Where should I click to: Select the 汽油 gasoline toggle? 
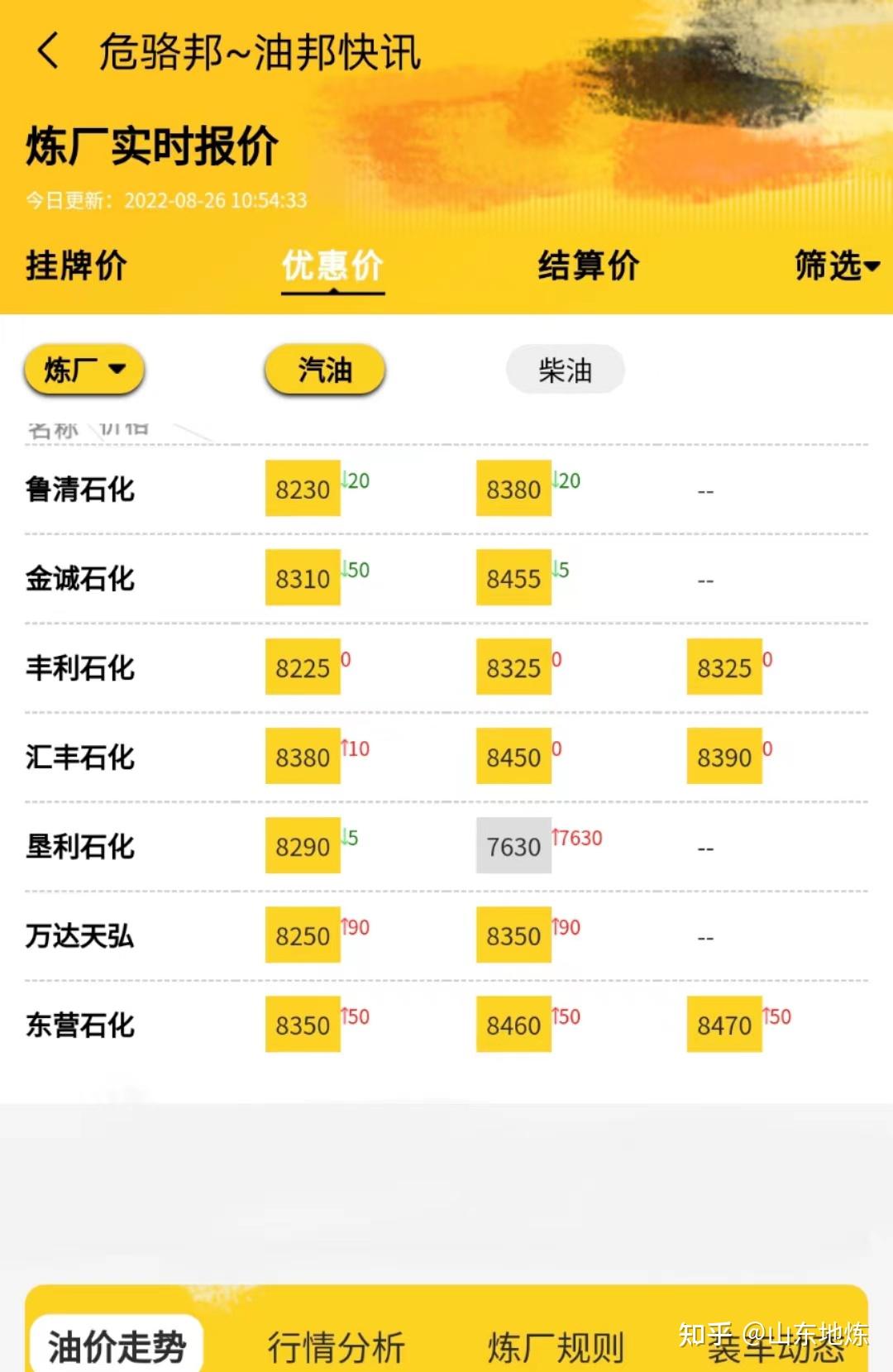pyautogui.click(x=324, y=370)
